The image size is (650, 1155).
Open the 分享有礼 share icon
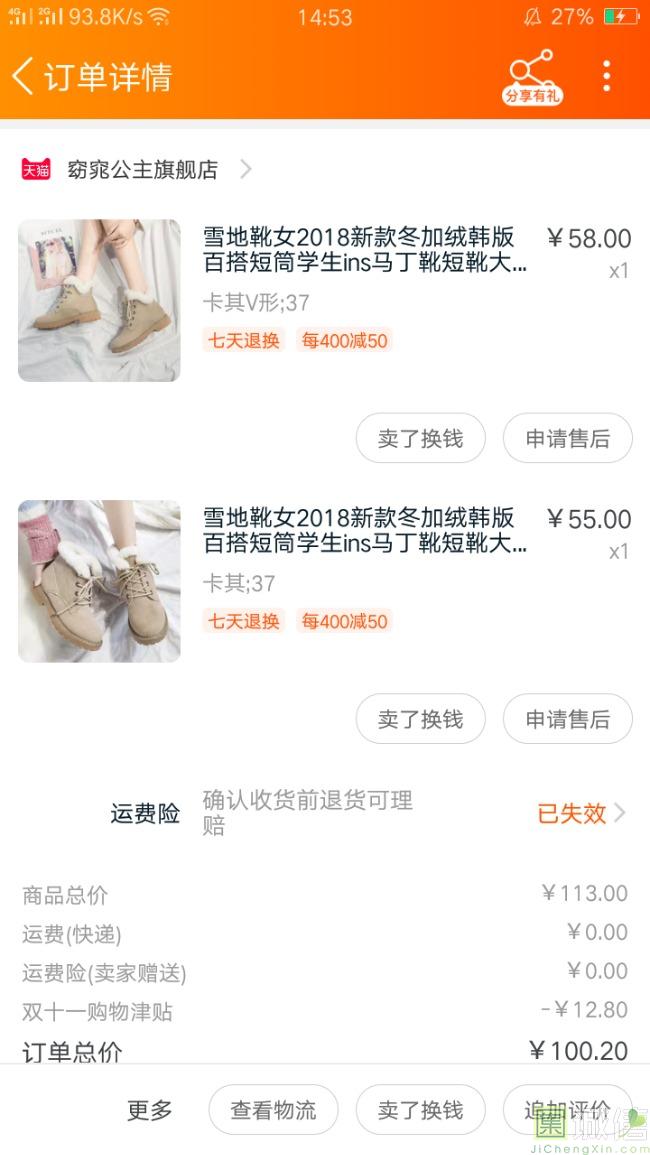(532, 76)
